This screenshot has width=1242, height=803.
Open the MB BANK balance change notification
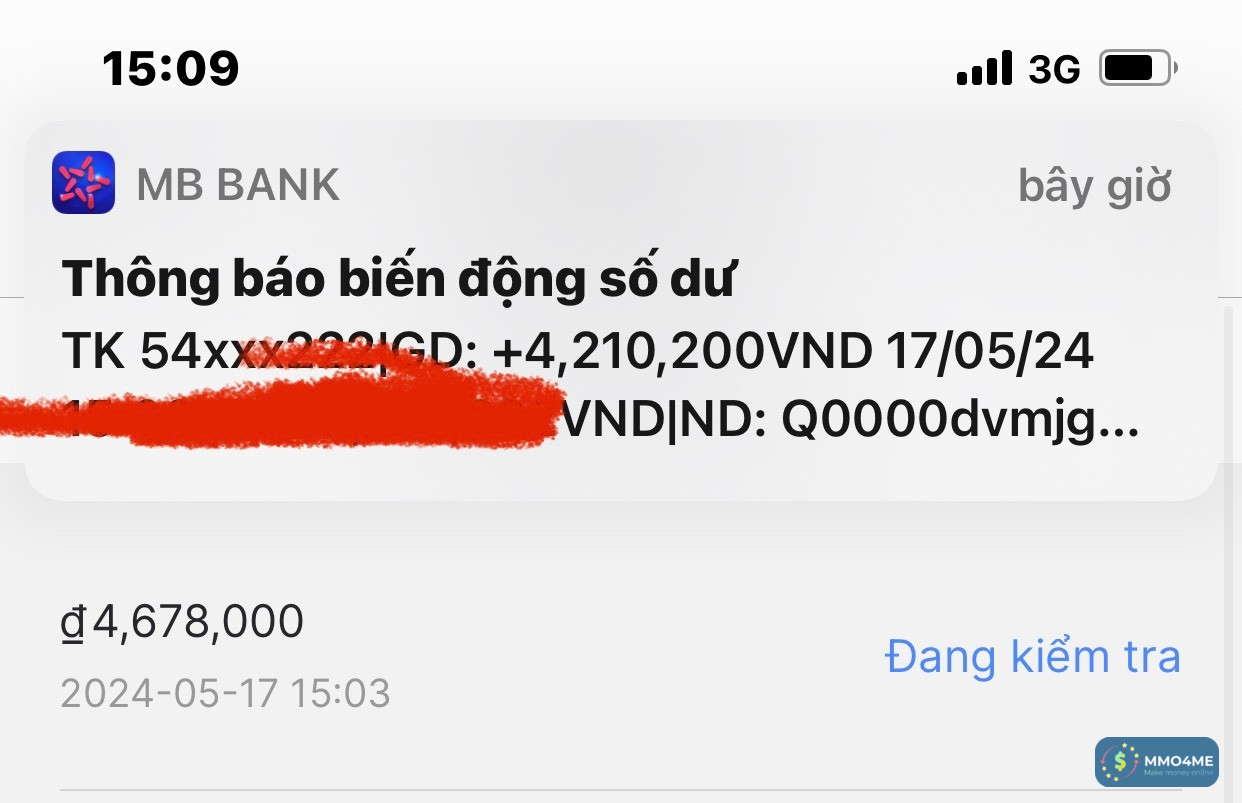[620, 310]
